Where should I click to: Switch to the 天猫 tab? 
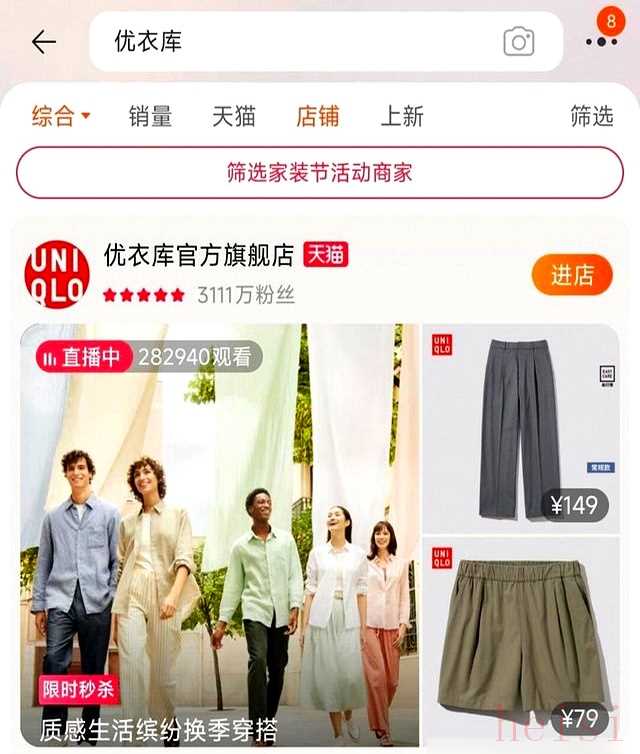[x=233, y=116]
